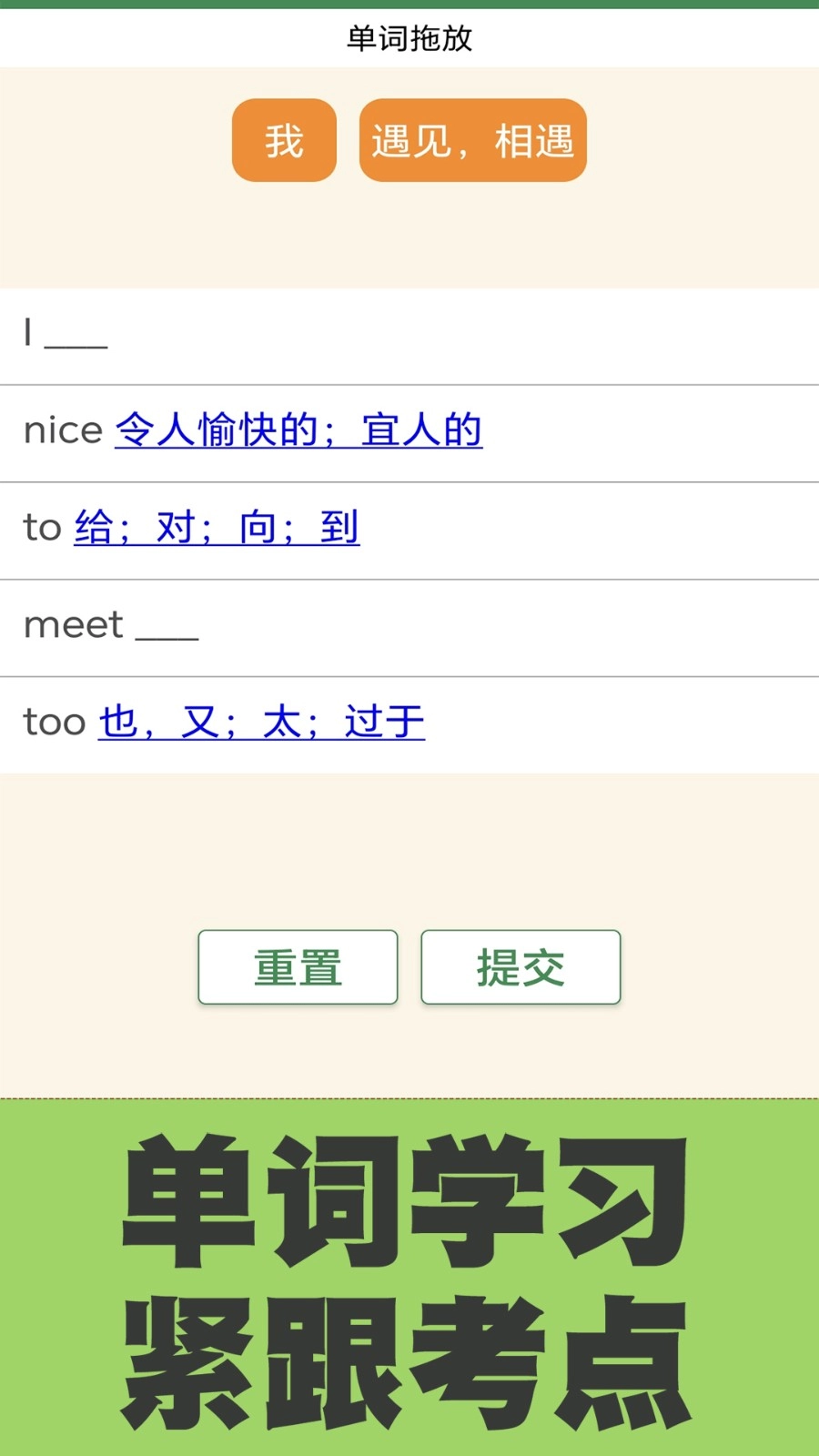The height and width of the screenshot is (1456, 819).
Task: Click the area between 重置 and 提交
Action: click(x=409, y=967)
